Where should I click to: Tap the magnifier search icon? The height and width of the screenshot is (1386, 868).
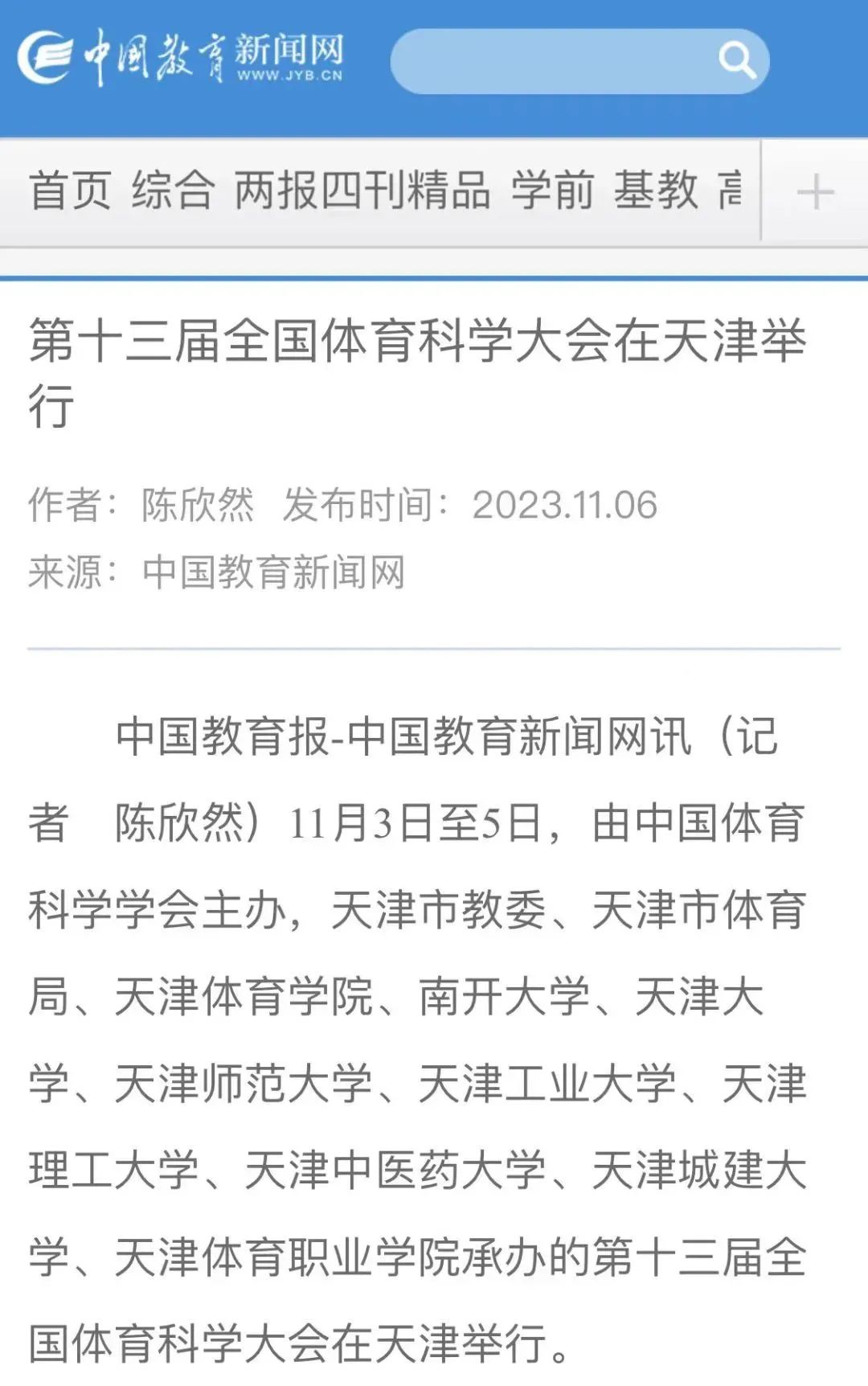click(736, 61)
